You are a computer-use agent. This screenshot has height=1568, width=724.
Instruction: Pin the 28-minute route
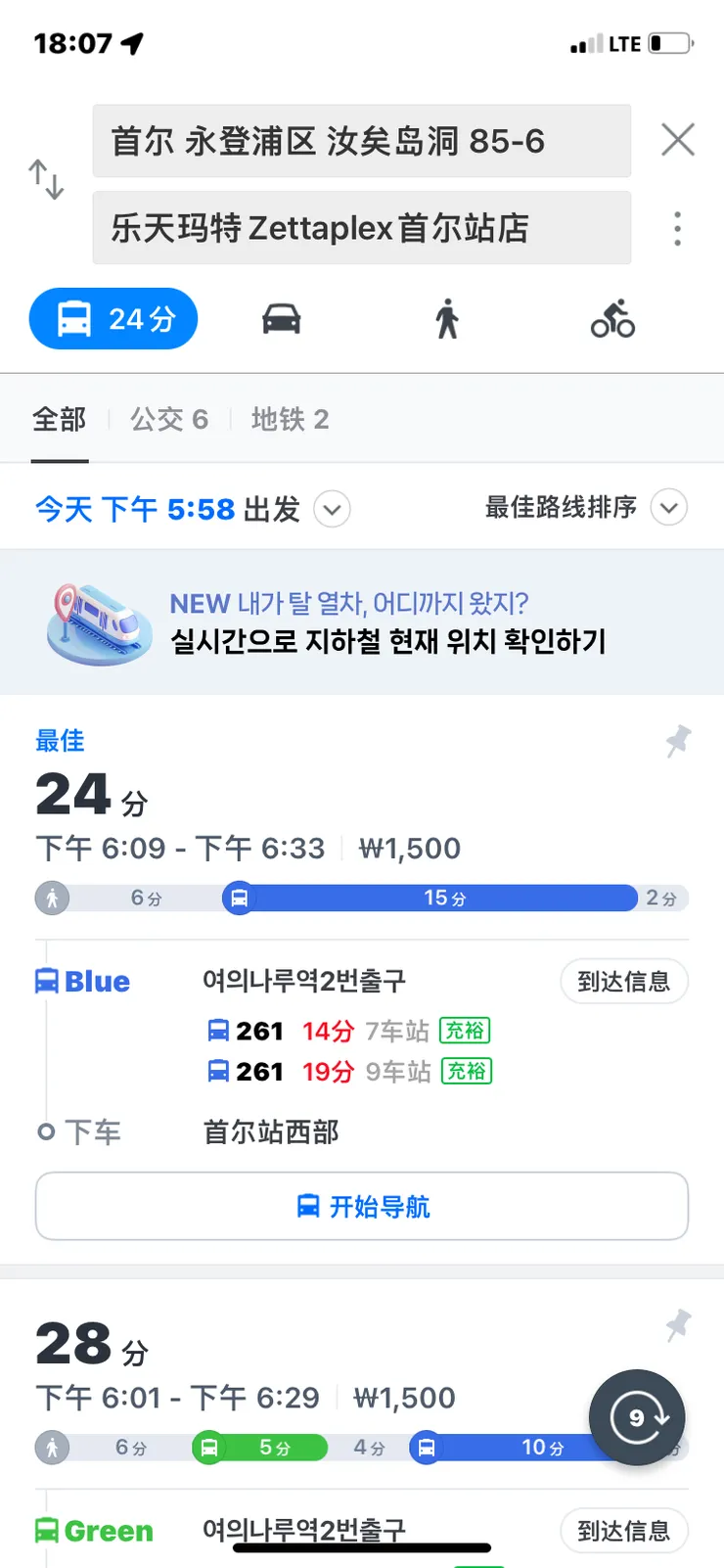point(677,1326)
